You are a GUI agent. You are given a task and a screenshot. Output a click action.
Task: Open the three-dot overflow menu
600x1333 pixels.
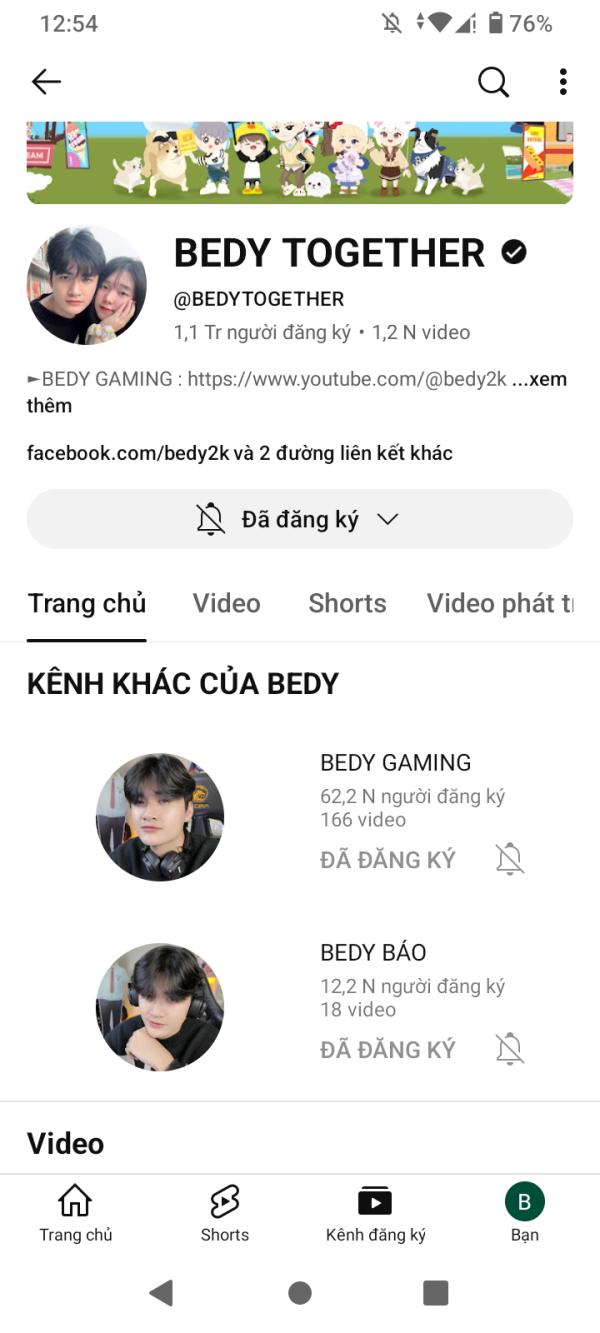click(x=563, y=82)
